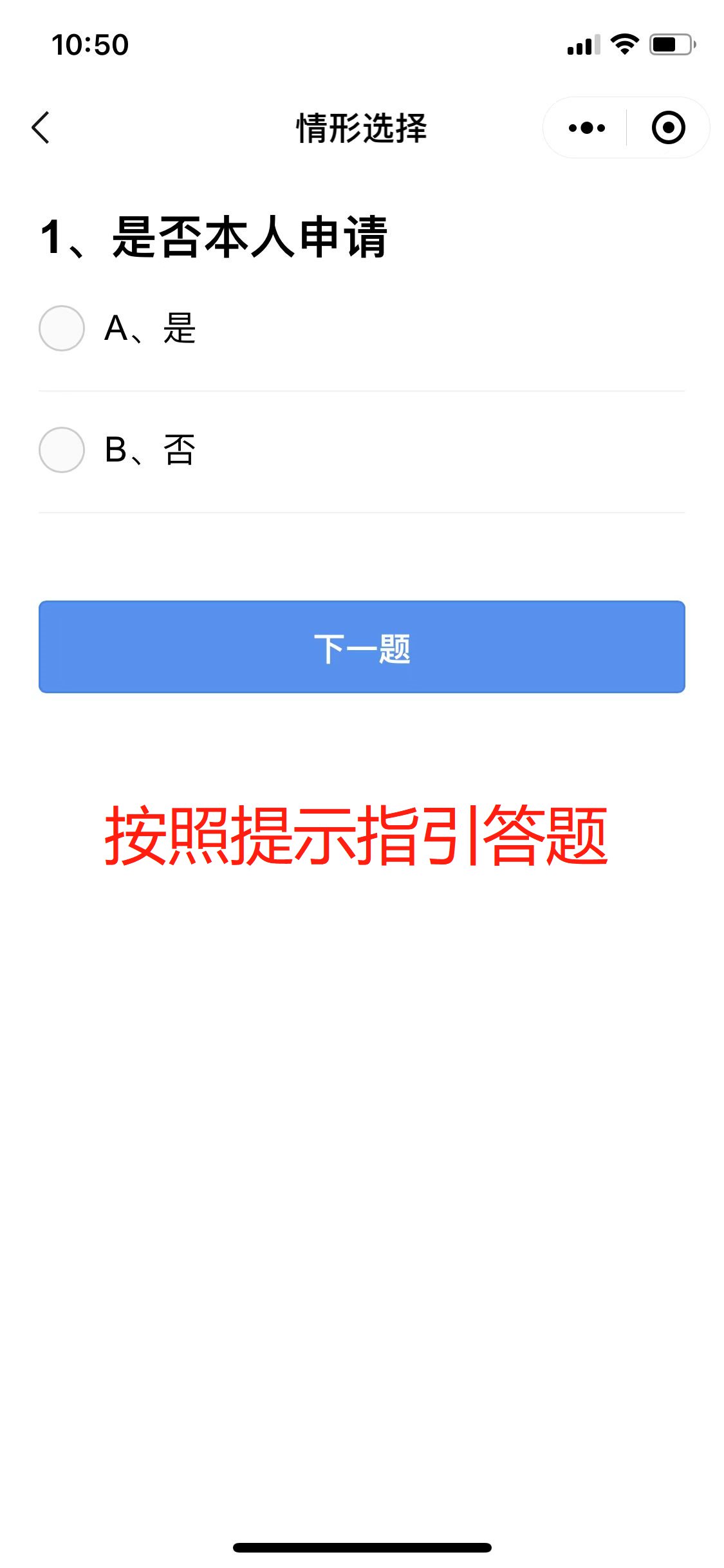Go back from 情形选择 page

pos(41,127)
